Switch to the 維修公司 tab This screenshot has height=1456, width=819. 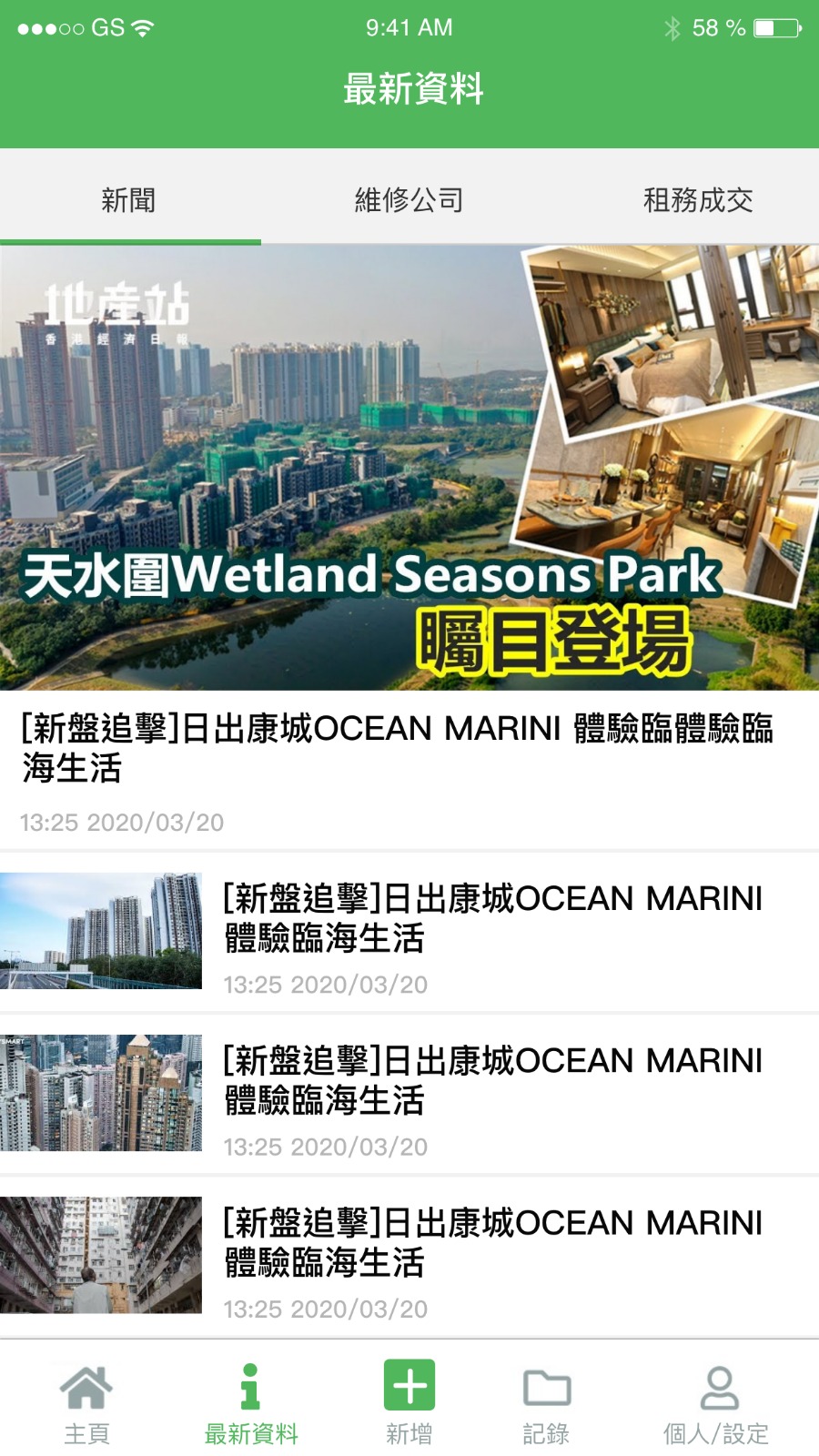point(409,200)
